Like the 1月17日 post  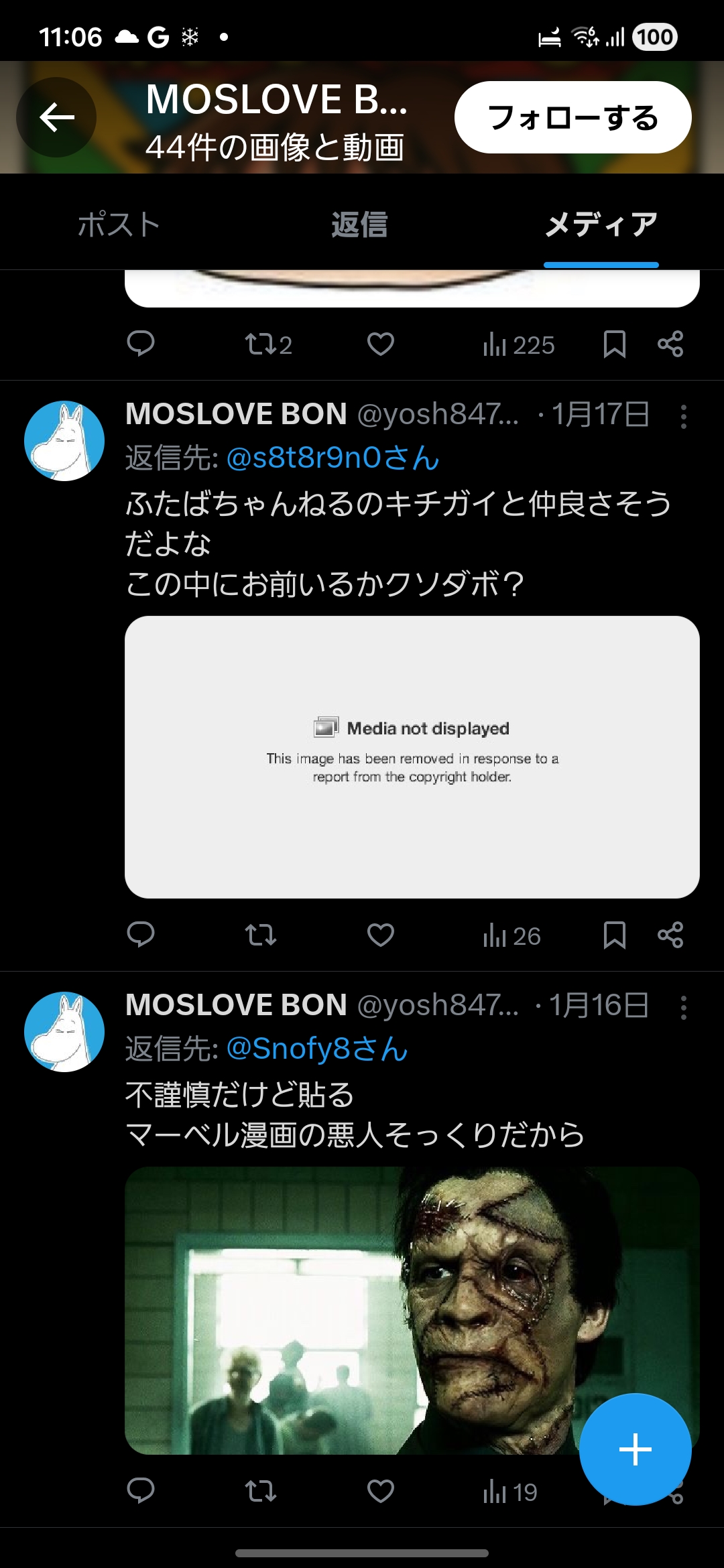click(380, 935)
